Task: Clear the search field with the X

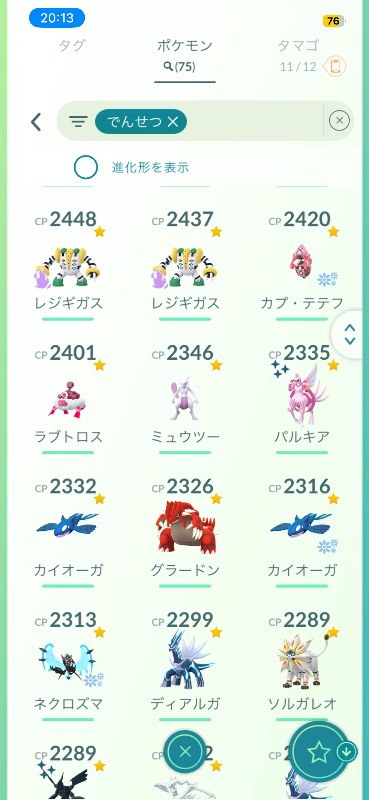Action: click(x=339, y=121)
